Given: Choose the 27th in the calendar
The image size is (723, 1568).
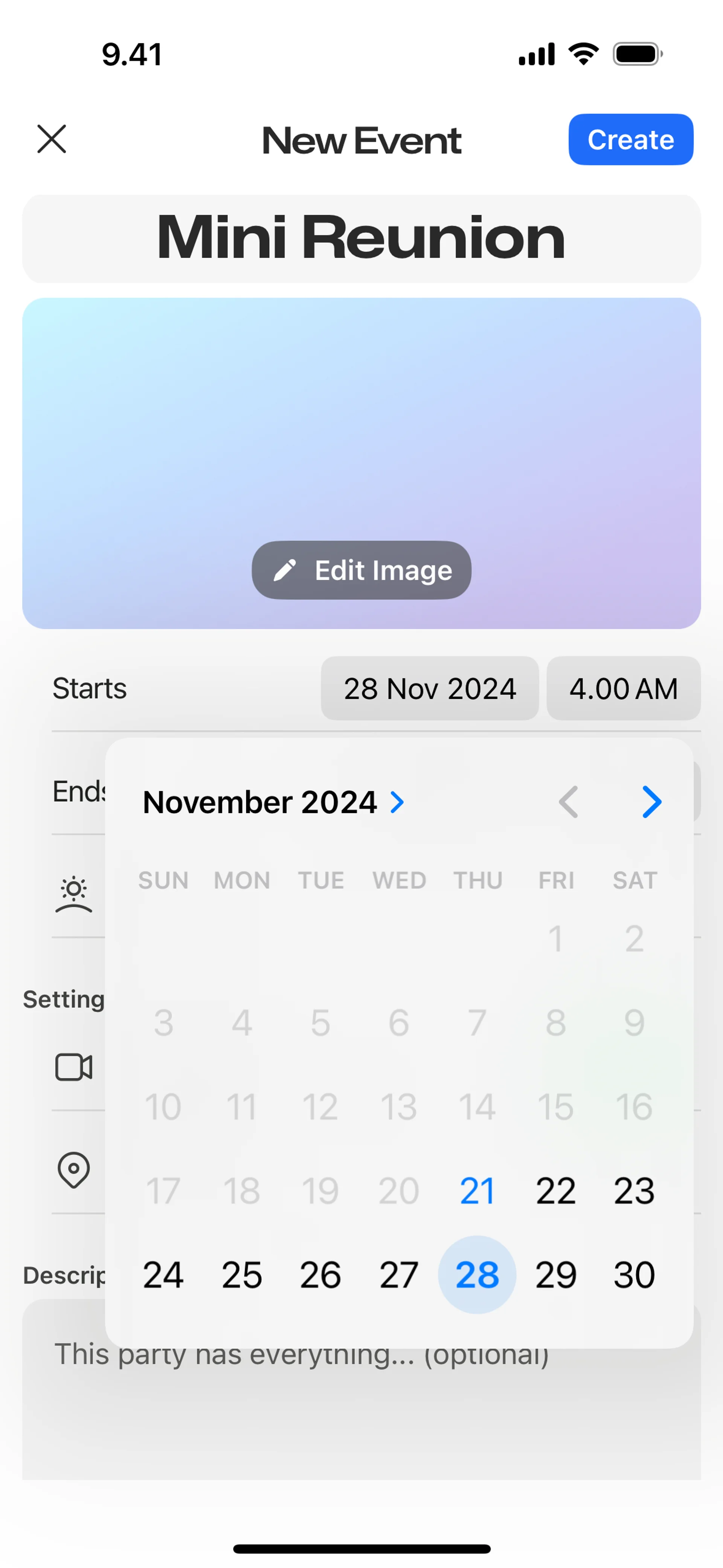Looking at the screenshot, I should (399, 1275).
